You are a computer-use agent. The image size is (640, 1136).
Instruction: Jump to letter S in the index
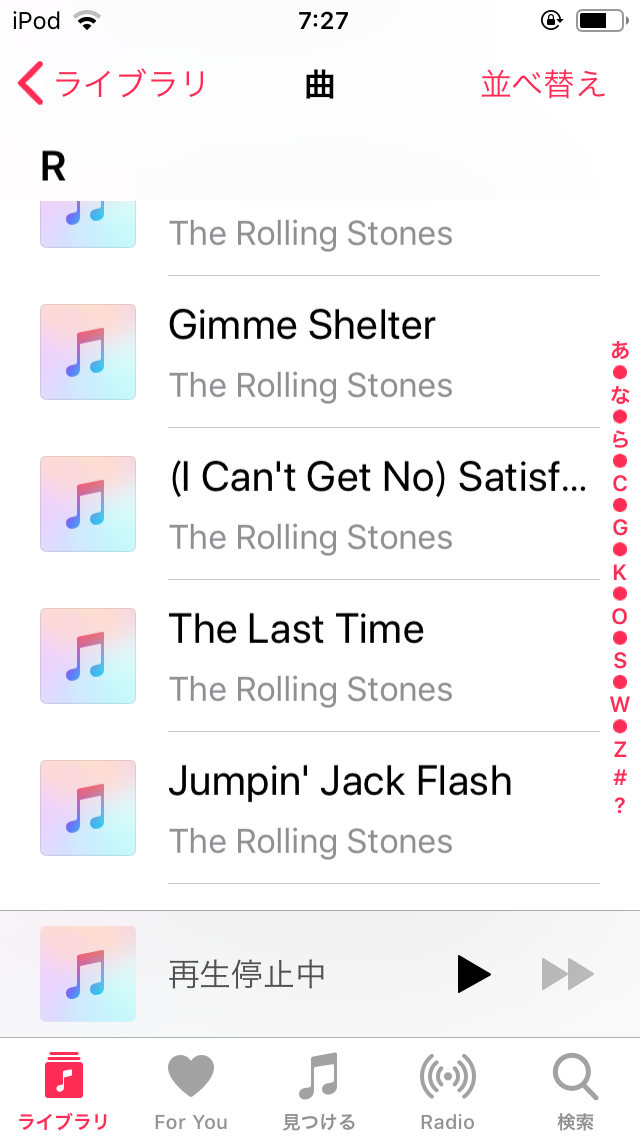[620, 660]
